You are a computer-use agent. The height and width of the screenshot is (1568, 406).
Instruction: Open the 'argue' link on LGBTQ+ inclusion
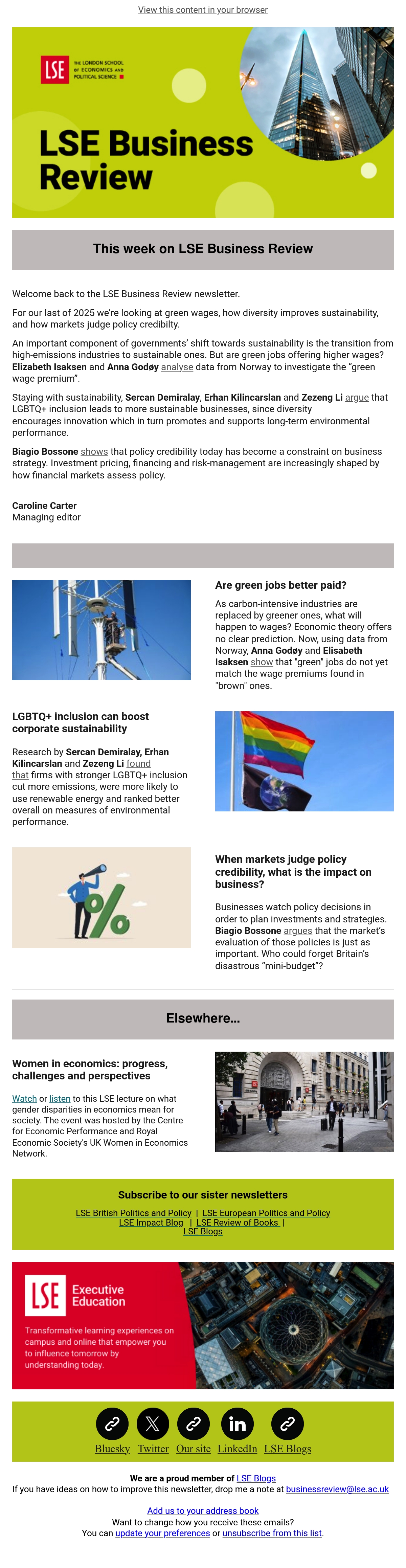357,398
